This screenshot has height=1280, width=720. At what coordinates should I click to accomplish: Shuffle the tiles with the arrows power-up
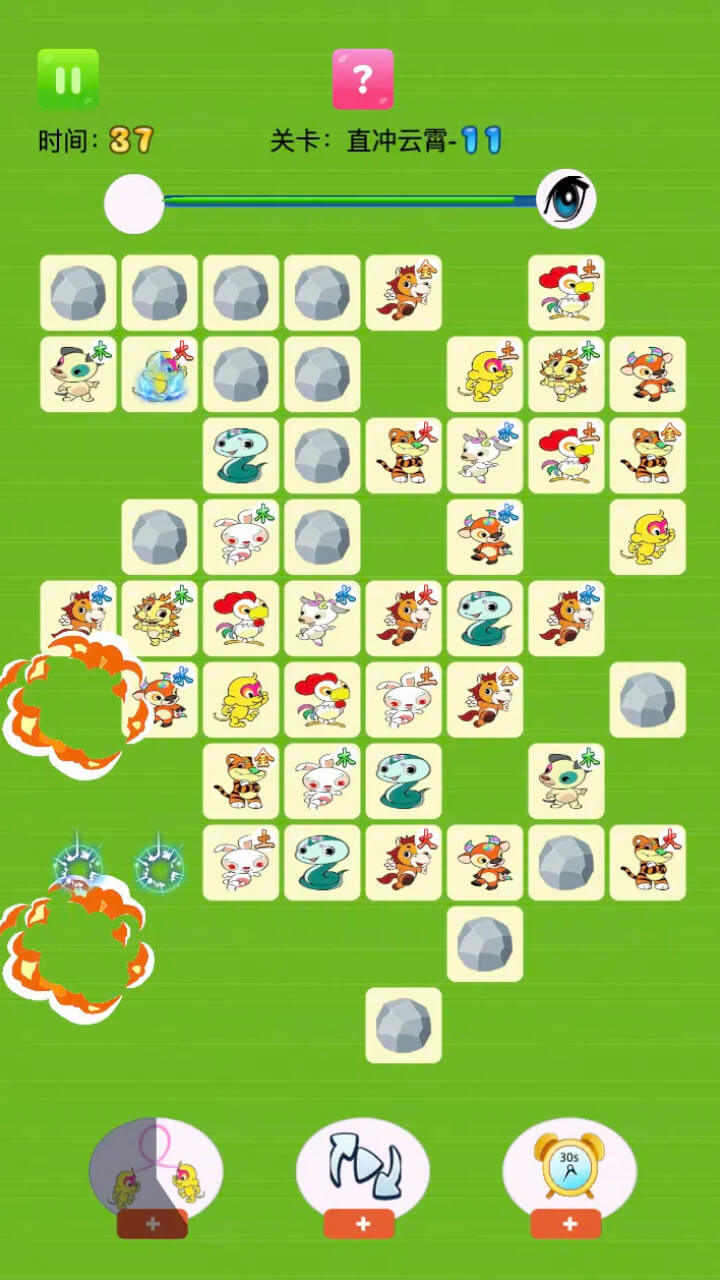click(x=363, y=1170)
